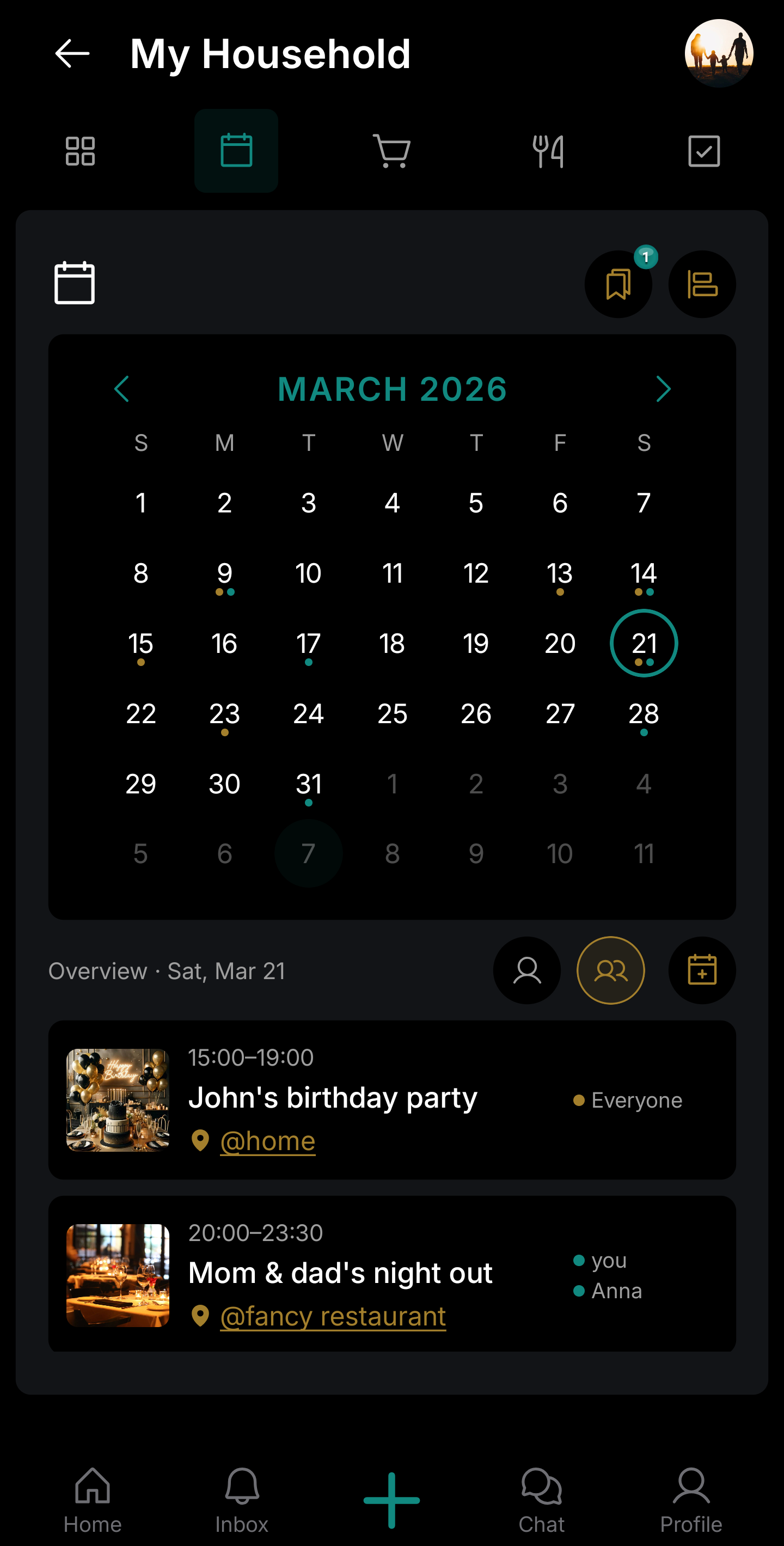Switch to the dashboard grid tab

click(81, 151)
